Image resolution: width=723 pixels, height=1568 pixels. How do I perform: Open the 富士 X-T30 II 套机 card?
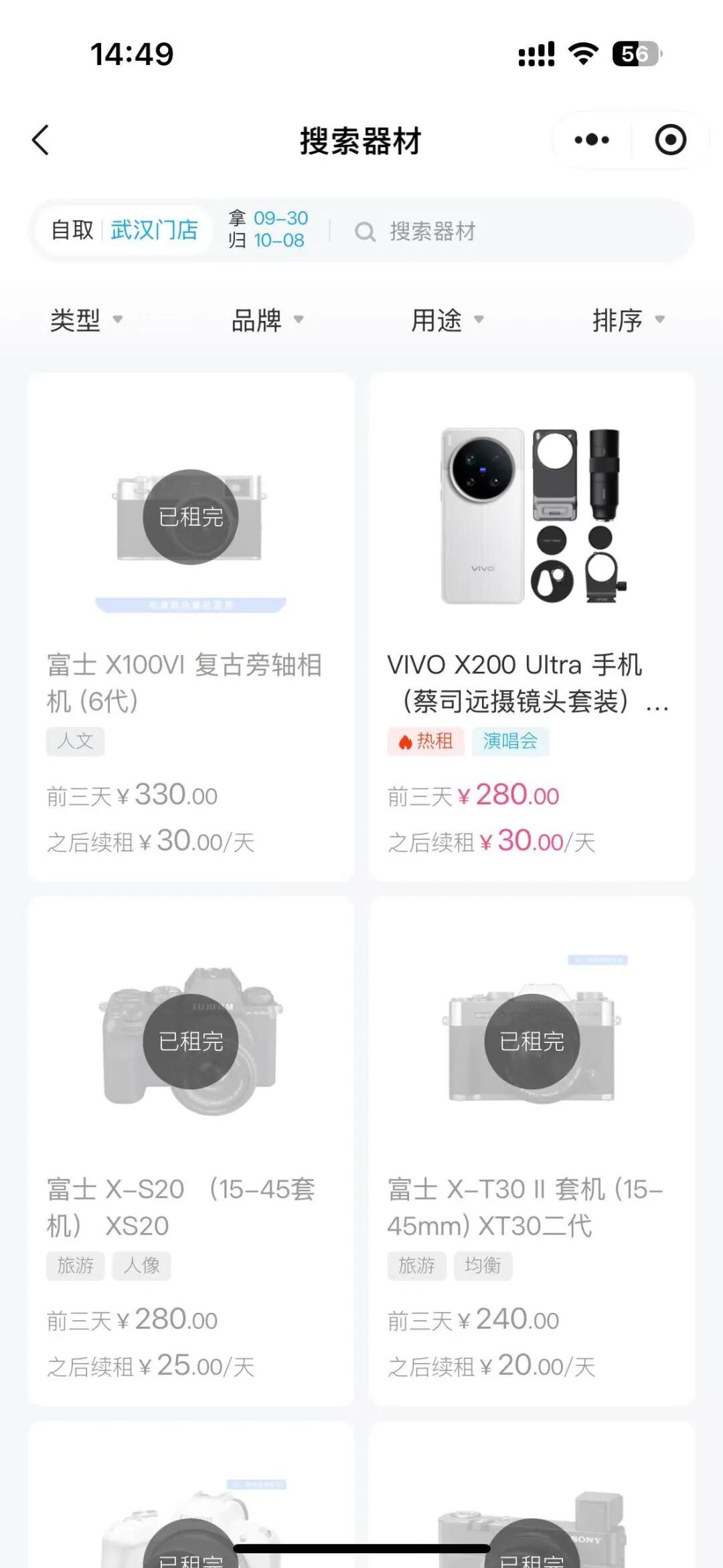tap(532, 1151)
